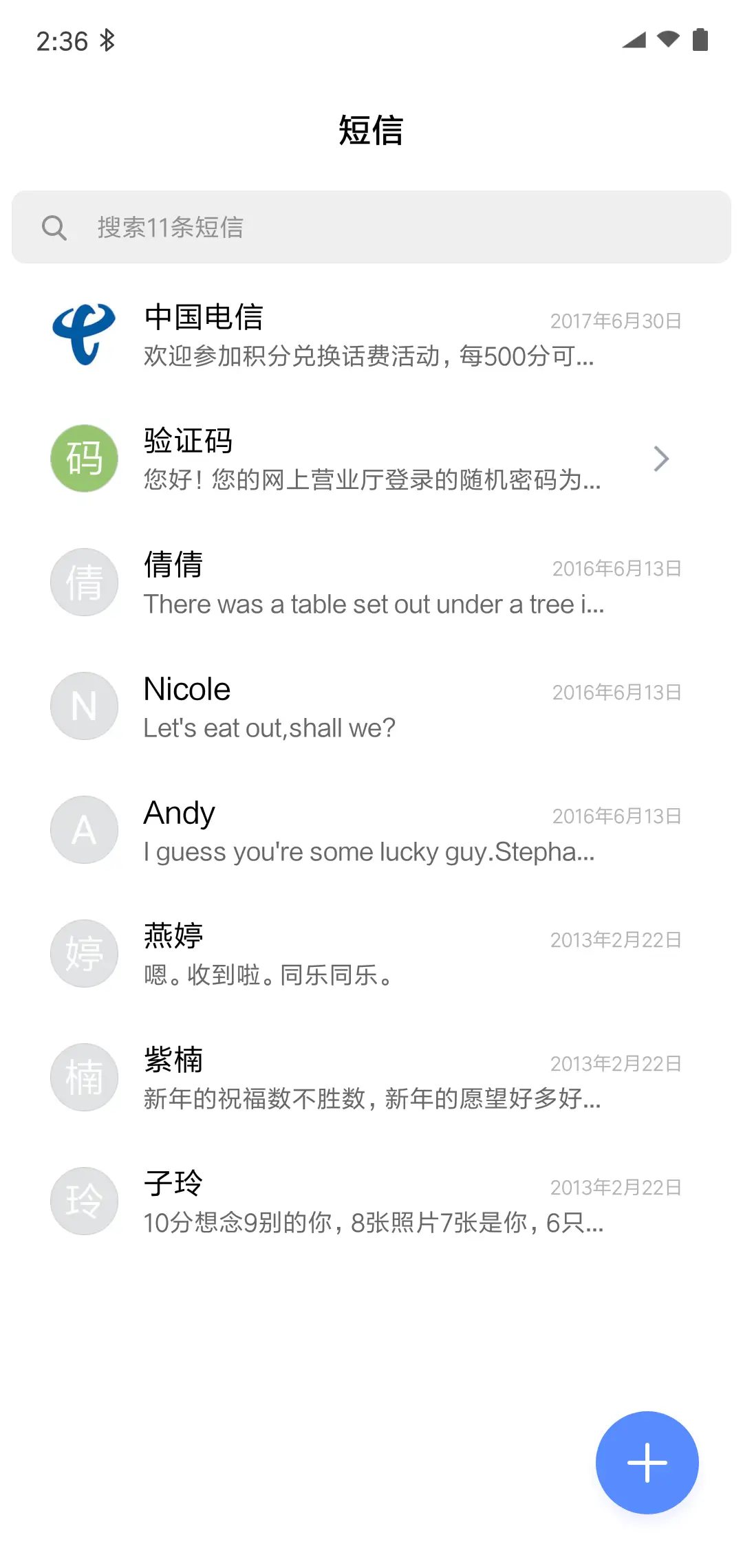Tap the 短信 title heading
This screenshot has width=743, height=1568.
point(371,131)
